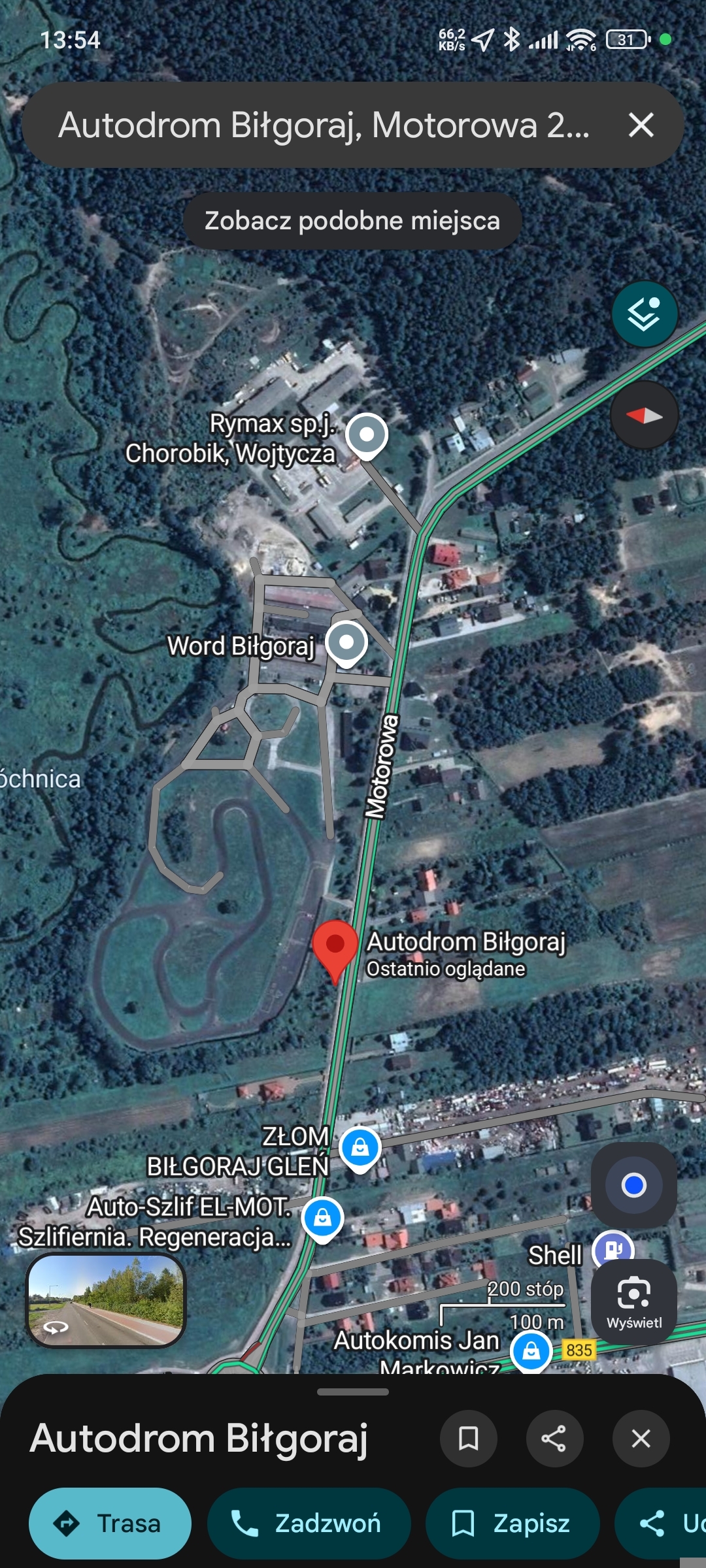The width and height of the screenshot is (706, 1568).
Task: Select the Rymax sp.j. map pin
Action: 367,435
